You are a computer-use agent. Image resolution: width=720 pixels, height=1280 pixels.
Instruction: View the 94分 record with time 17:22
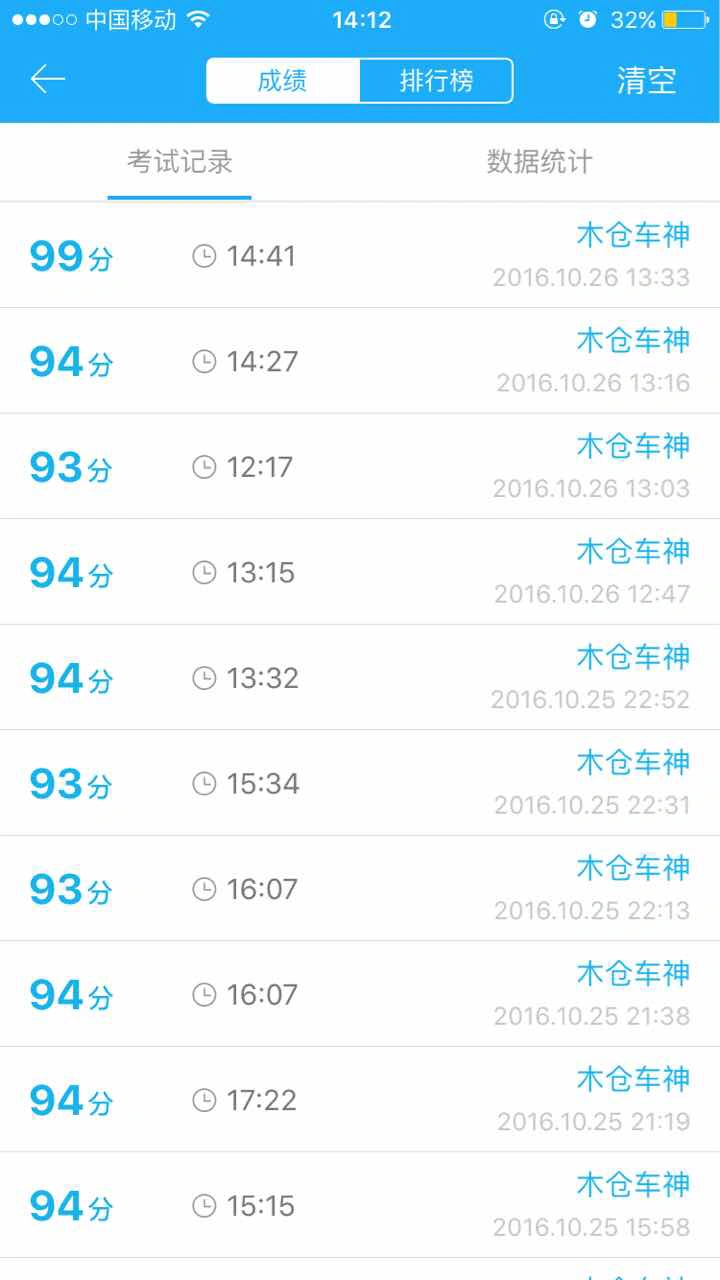point(360,1100)
